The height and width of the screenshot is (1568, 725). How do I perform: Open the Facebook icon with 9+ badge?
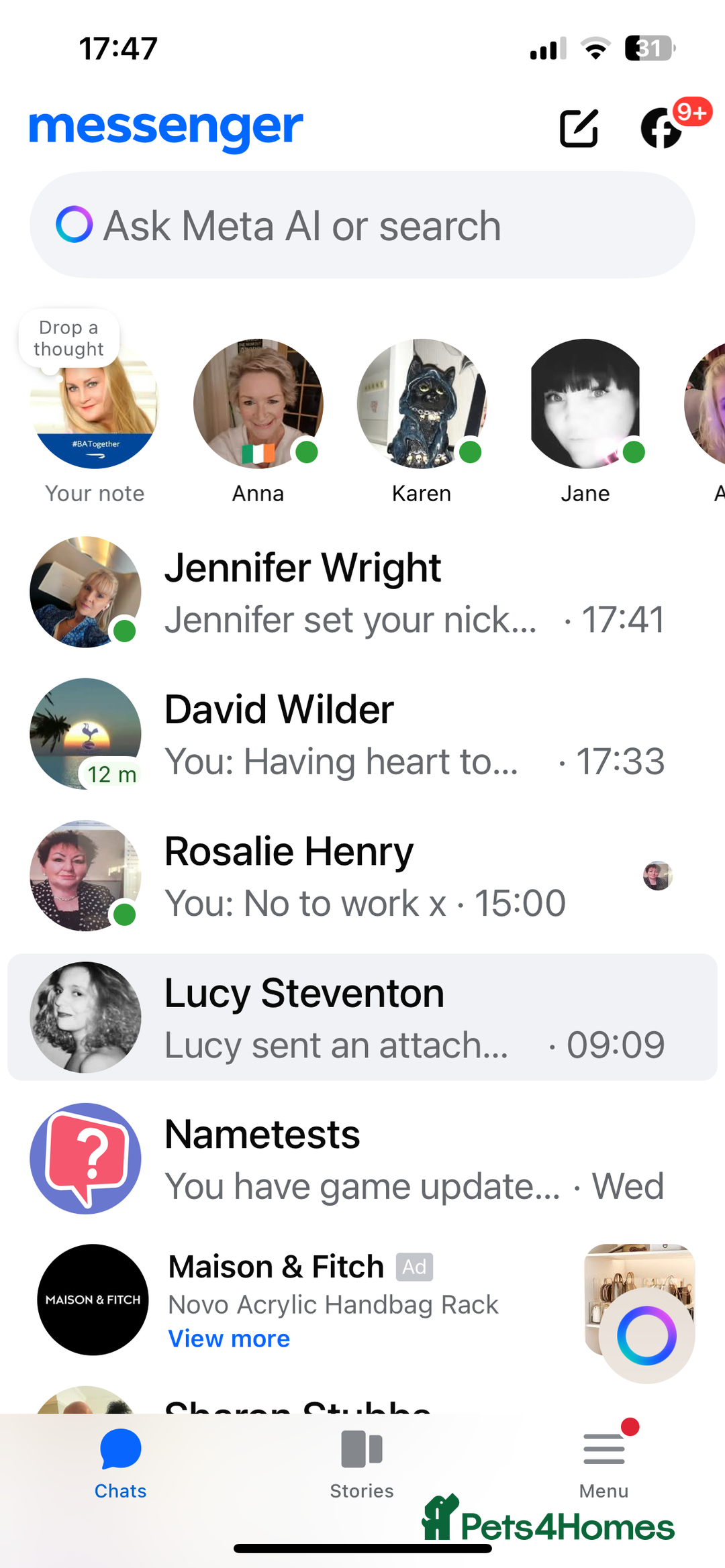click(662, 128)
